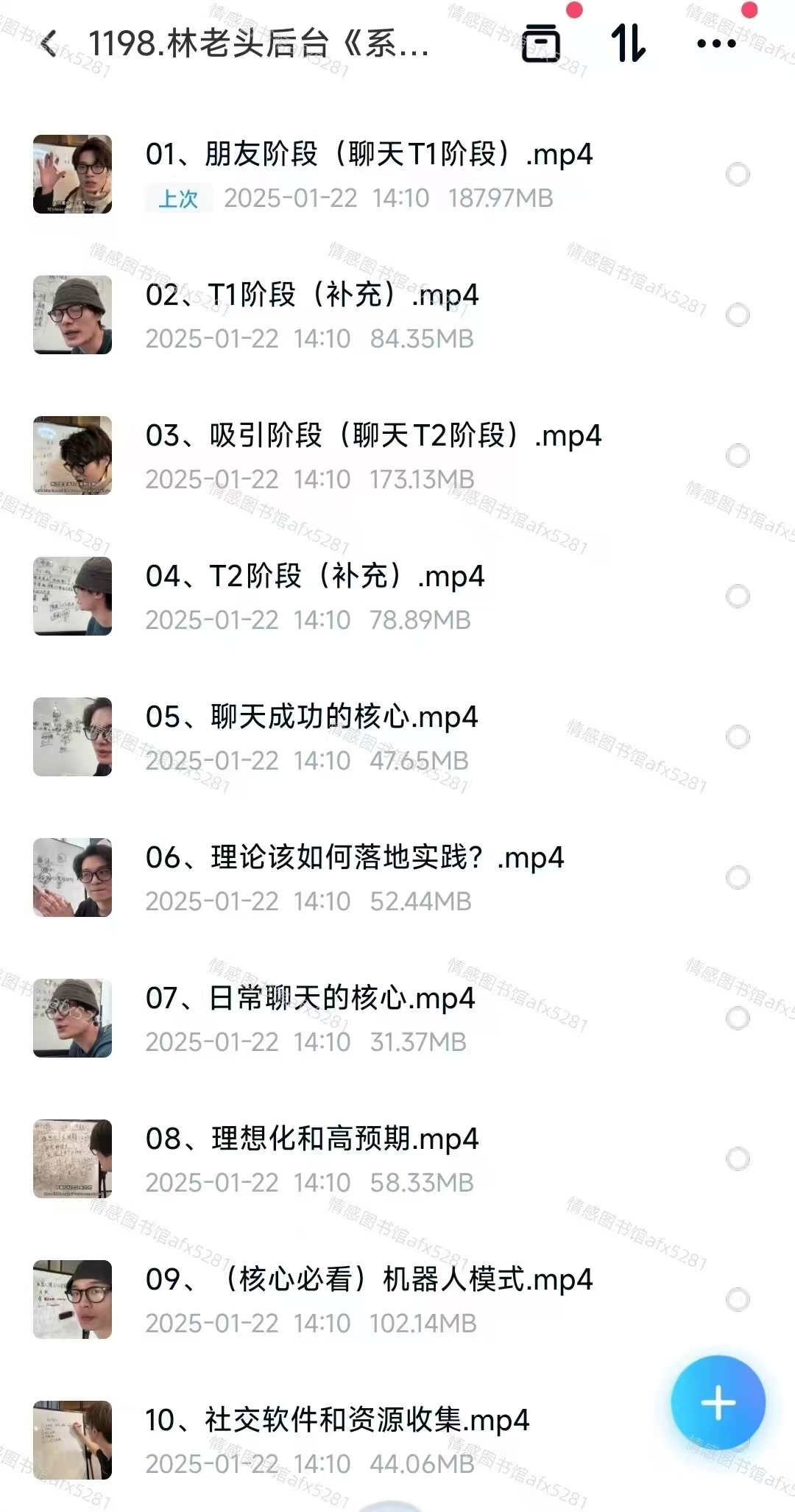Open 06、理论该如何落地实践？.mp4
The height and width of the screenshot is (1512, 795).
(355, 859)
